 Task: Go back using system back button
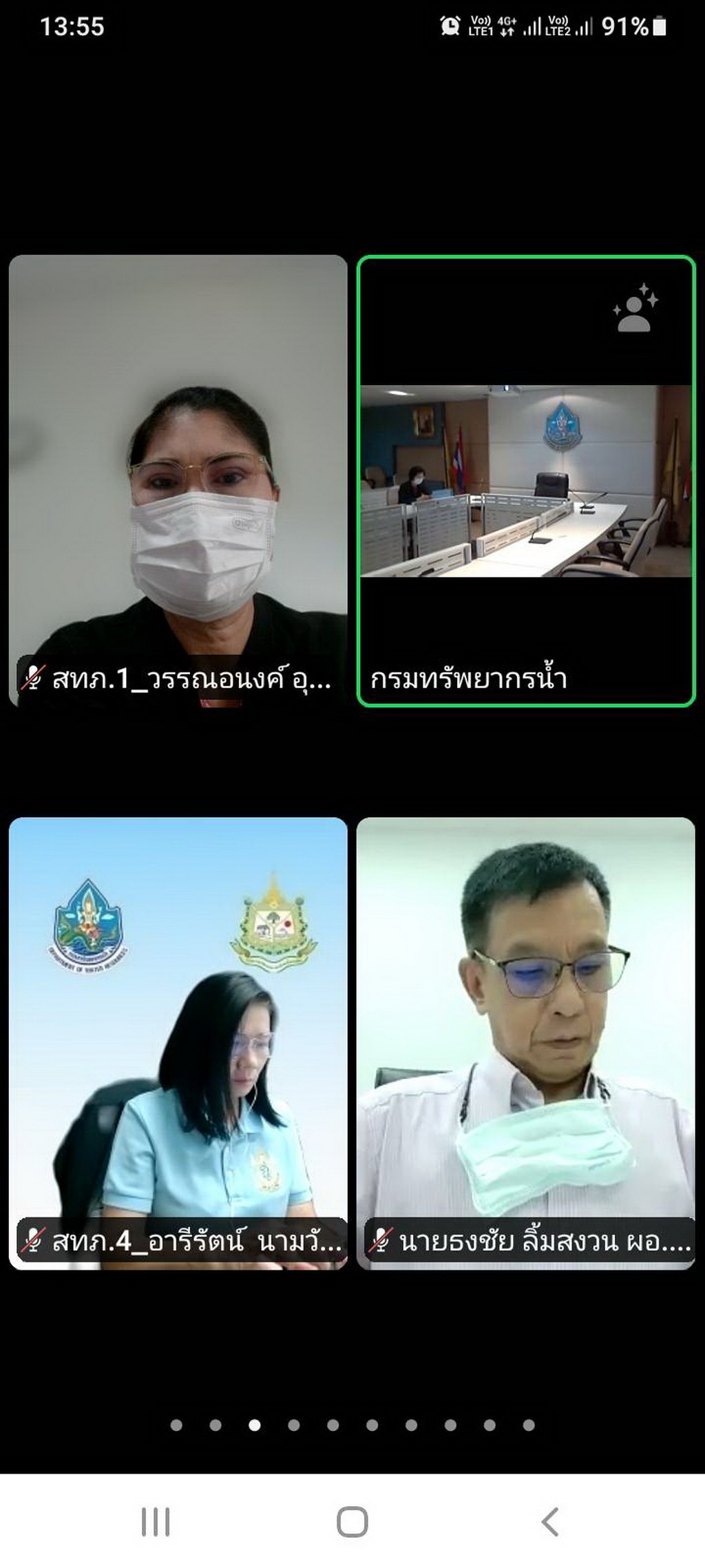pos(549,1521)
